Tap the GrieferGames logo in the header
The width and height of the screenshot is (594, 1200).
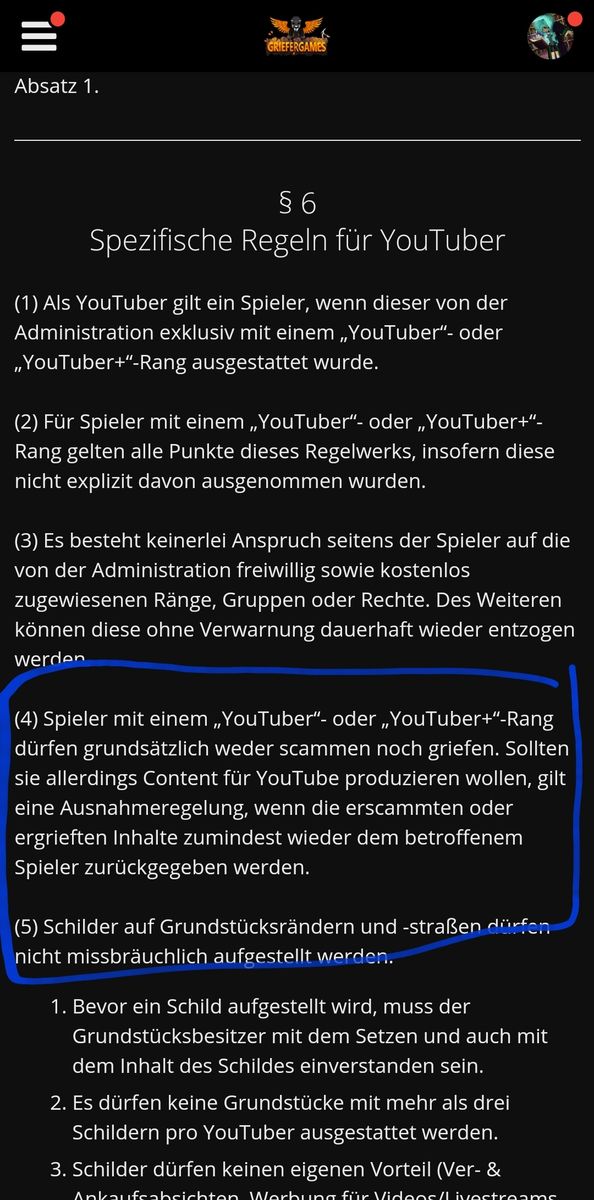(296, 35)
